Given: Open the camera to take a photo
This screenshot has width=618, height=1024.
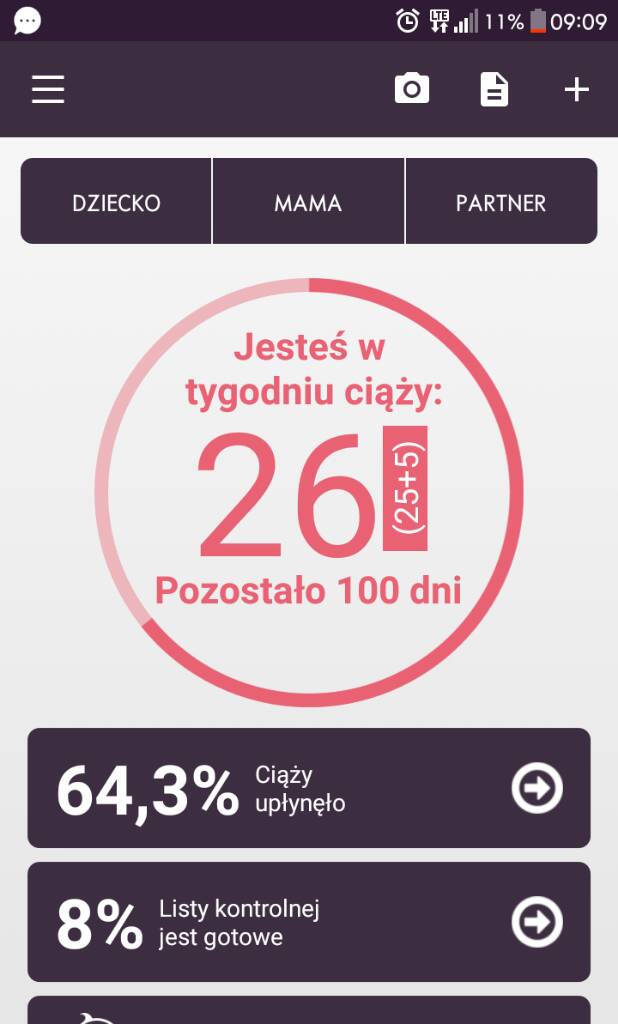Looking at the screenshot, I should point(411,90).
